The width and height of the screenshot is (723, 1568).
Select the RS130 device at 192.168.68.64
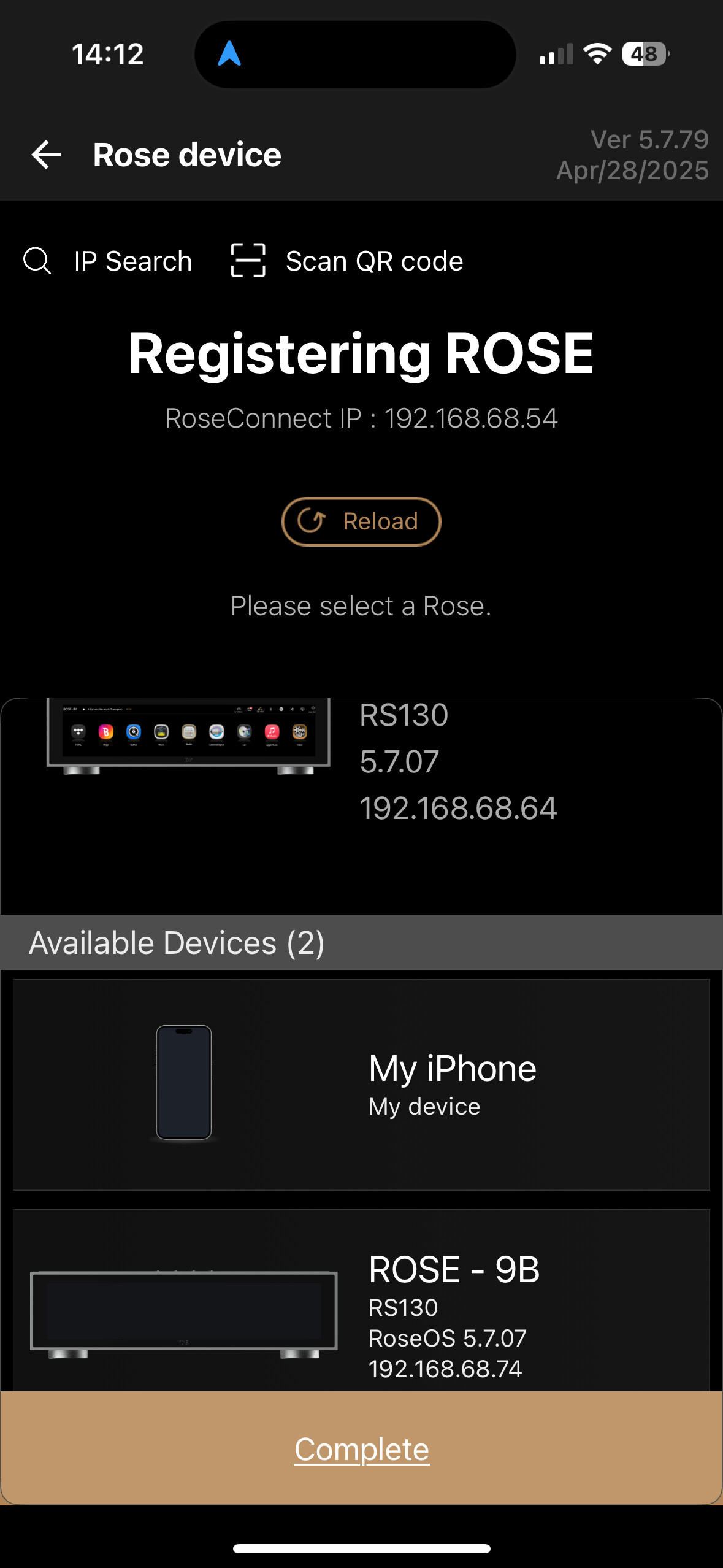point(361,806)
